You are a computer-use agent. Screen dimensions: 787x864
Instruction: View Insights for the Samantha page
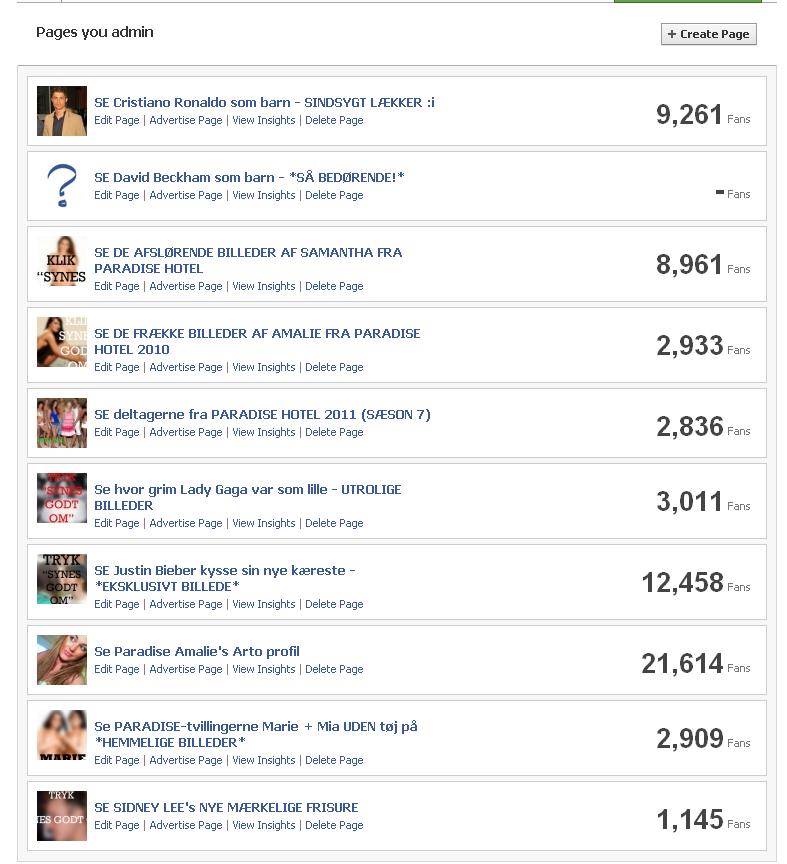(263, 286)
